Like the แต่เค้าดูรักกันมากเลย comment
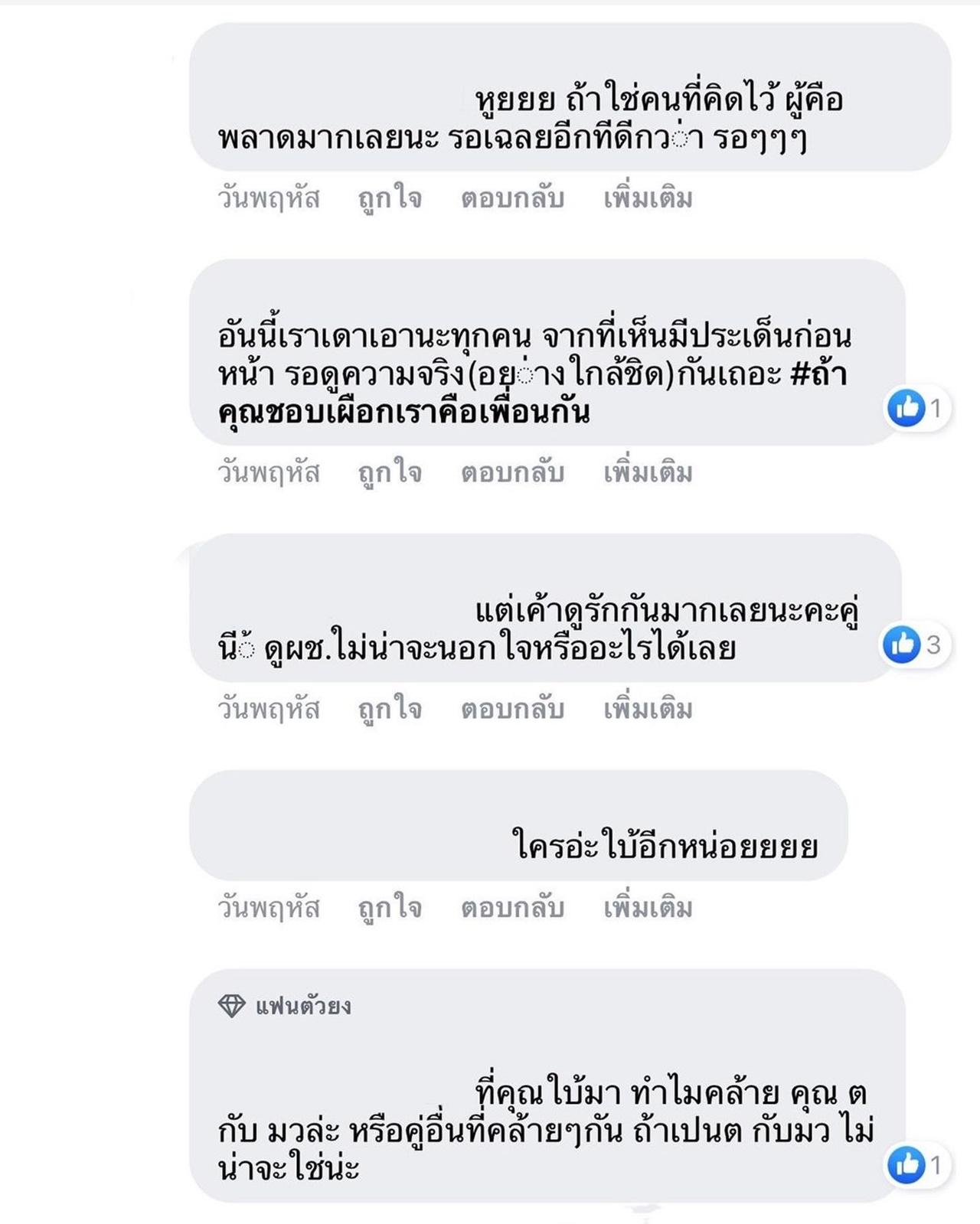Image resolution: width=980 pixels, height=1224 pixels. point(390,710)
